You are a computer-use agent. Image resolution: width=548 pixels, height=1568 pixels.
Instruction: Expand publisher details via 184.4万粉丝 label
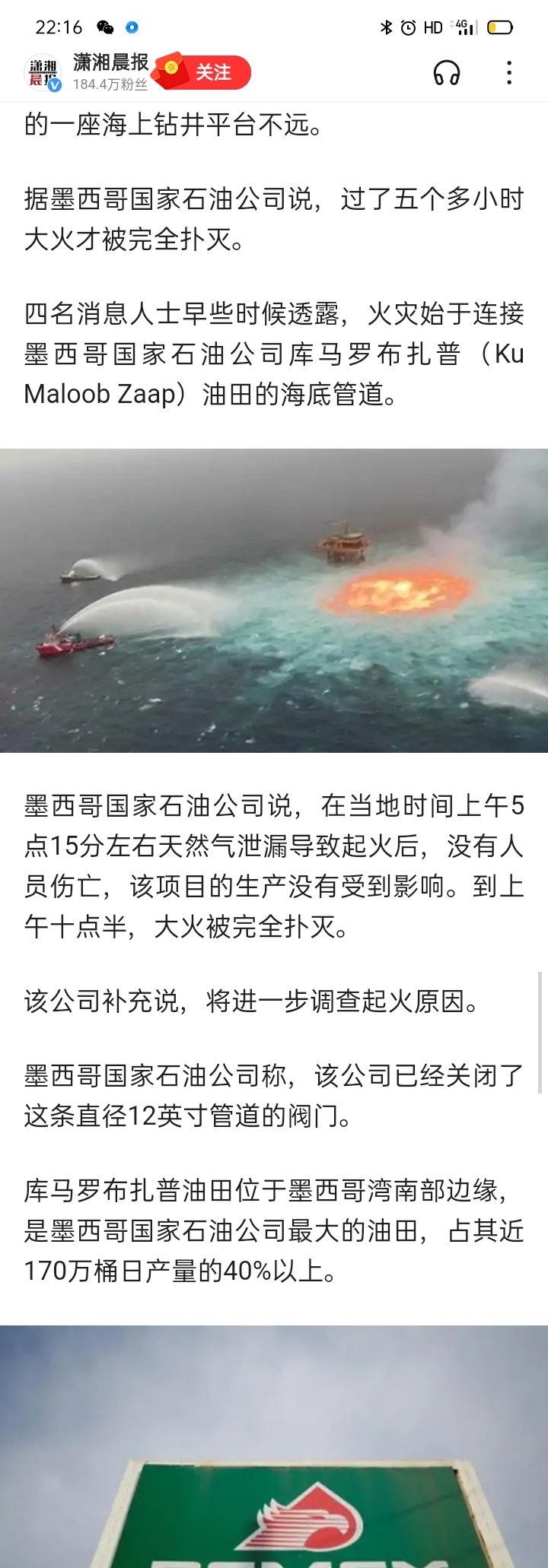[110, 85]
